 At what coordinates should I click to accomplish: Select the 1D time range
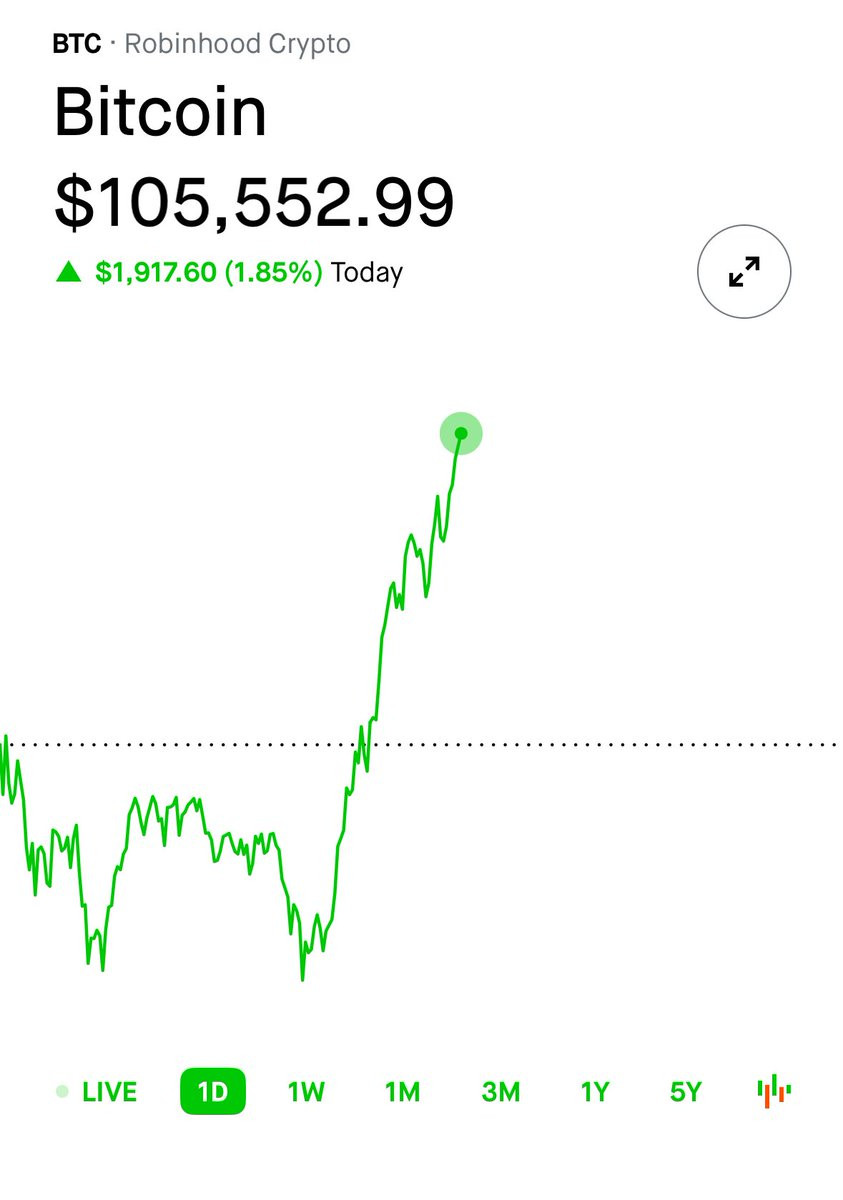click(x=213, y=1092)
